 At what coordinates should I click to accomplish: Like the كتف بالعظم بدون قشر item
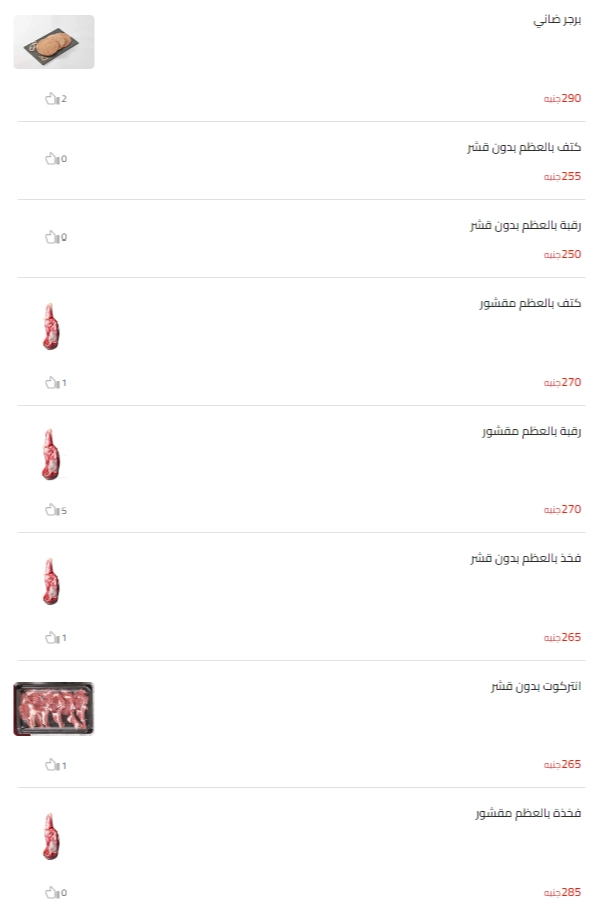[x=52, y=159]
